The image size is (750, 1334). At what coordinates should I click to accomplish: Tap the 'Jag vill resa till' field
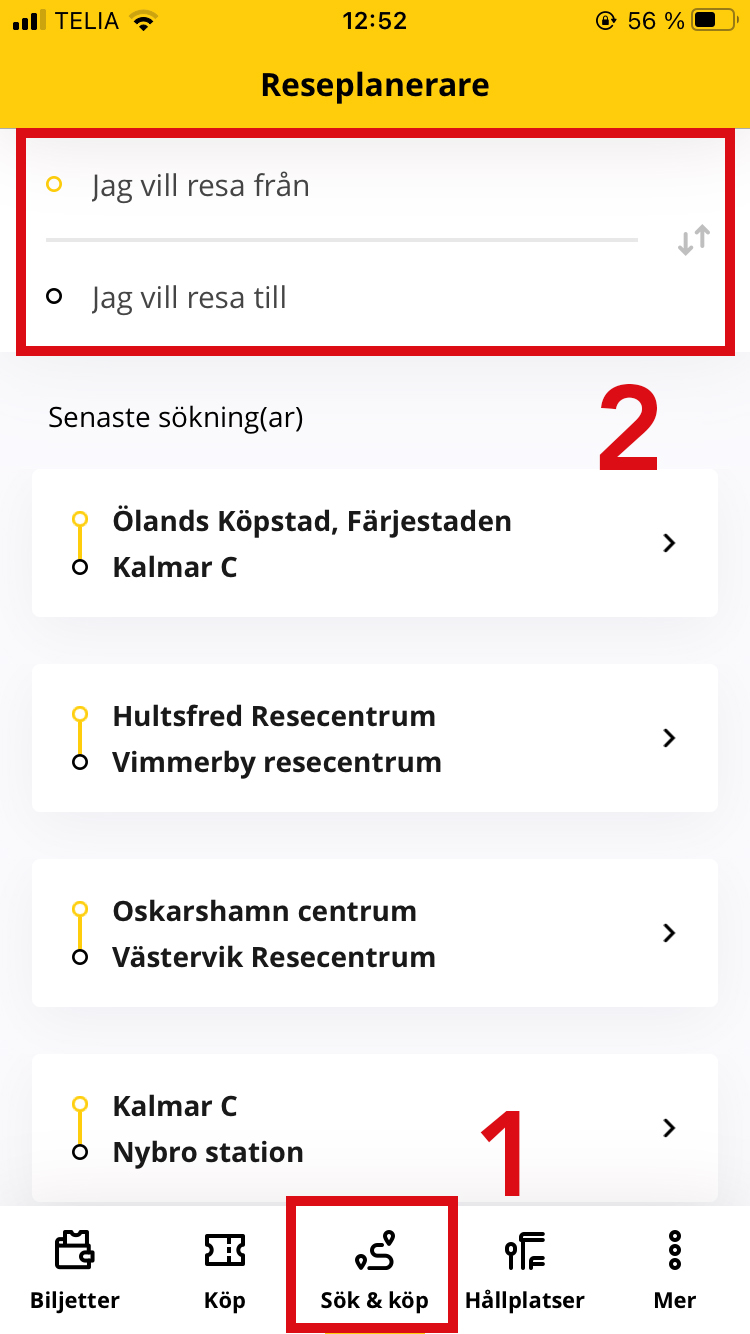pyautogui.click(x=300, y=297)
